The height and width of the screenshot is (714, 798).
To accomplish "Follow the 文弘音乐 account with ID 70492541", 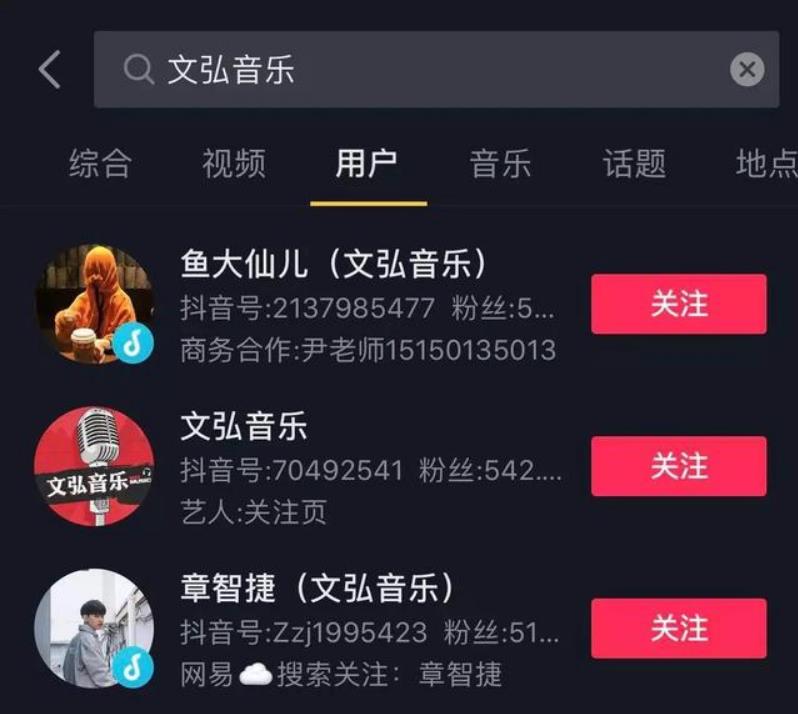I will tap(678, 466).
